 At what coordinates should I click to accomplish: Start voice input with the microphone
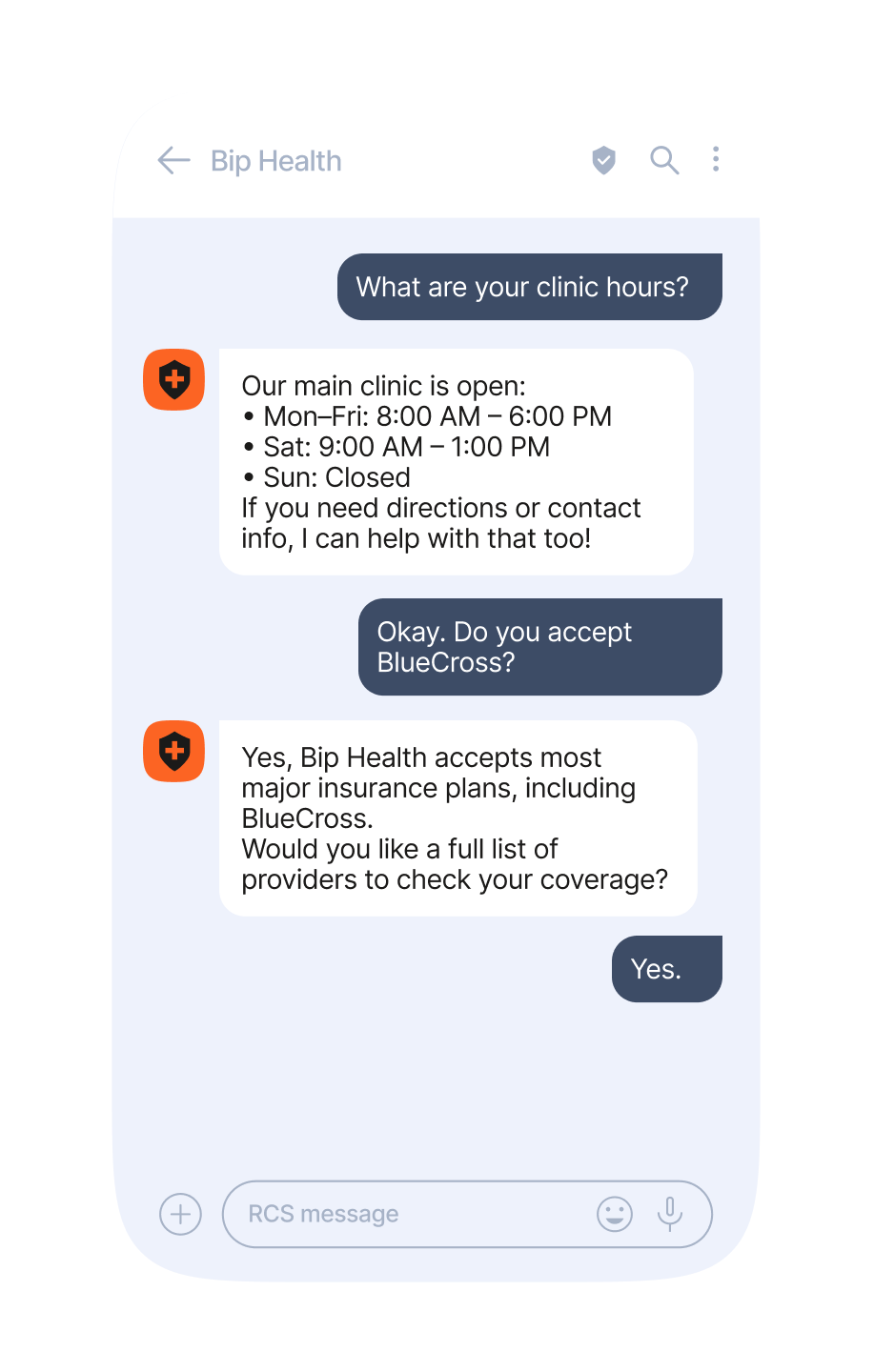coord(670,1214)
